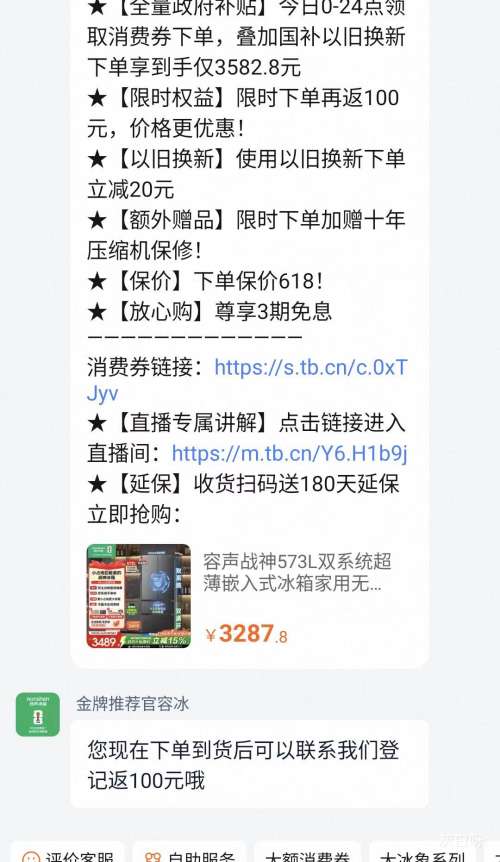
Task: Select the 大冰象系列 chip
Action: pos(423,854)
